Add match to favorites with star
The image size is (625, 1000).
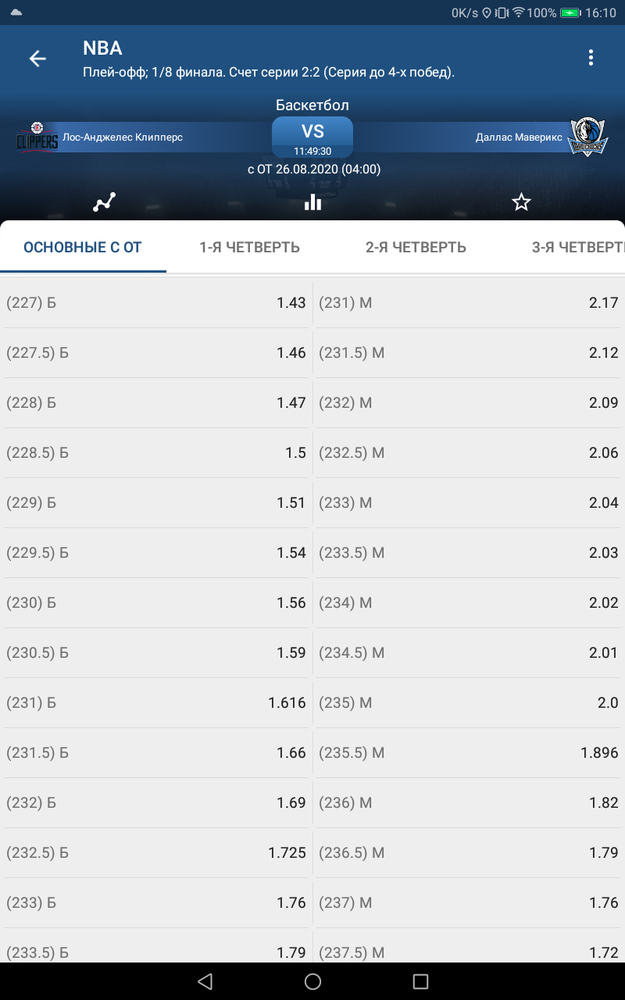[x=521, y=202]
